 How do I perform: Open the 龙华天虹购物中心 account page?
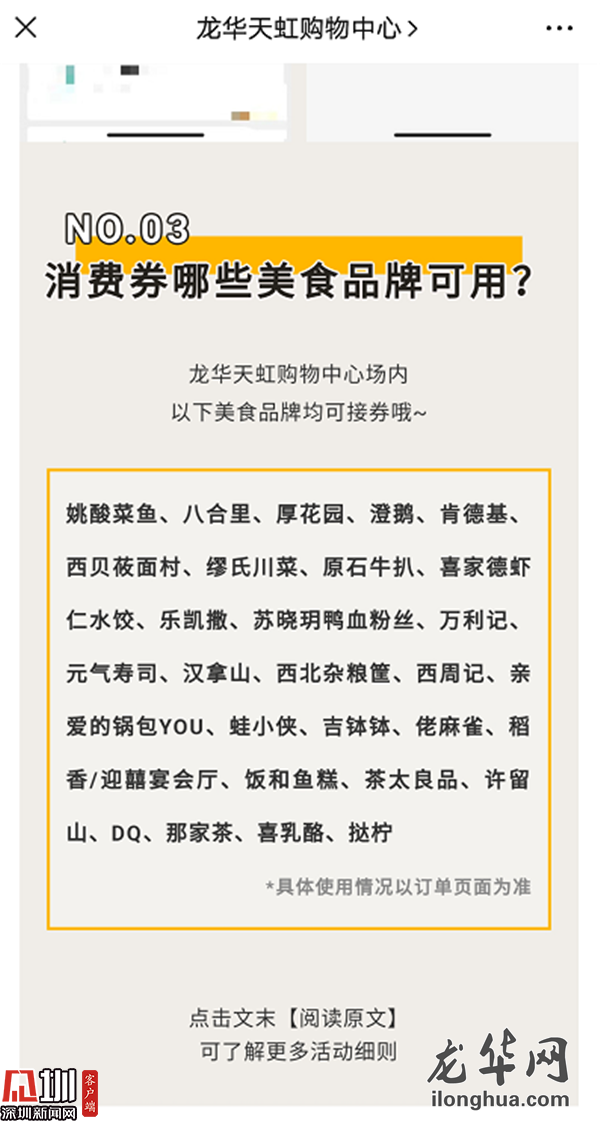[x=306, y=28]
